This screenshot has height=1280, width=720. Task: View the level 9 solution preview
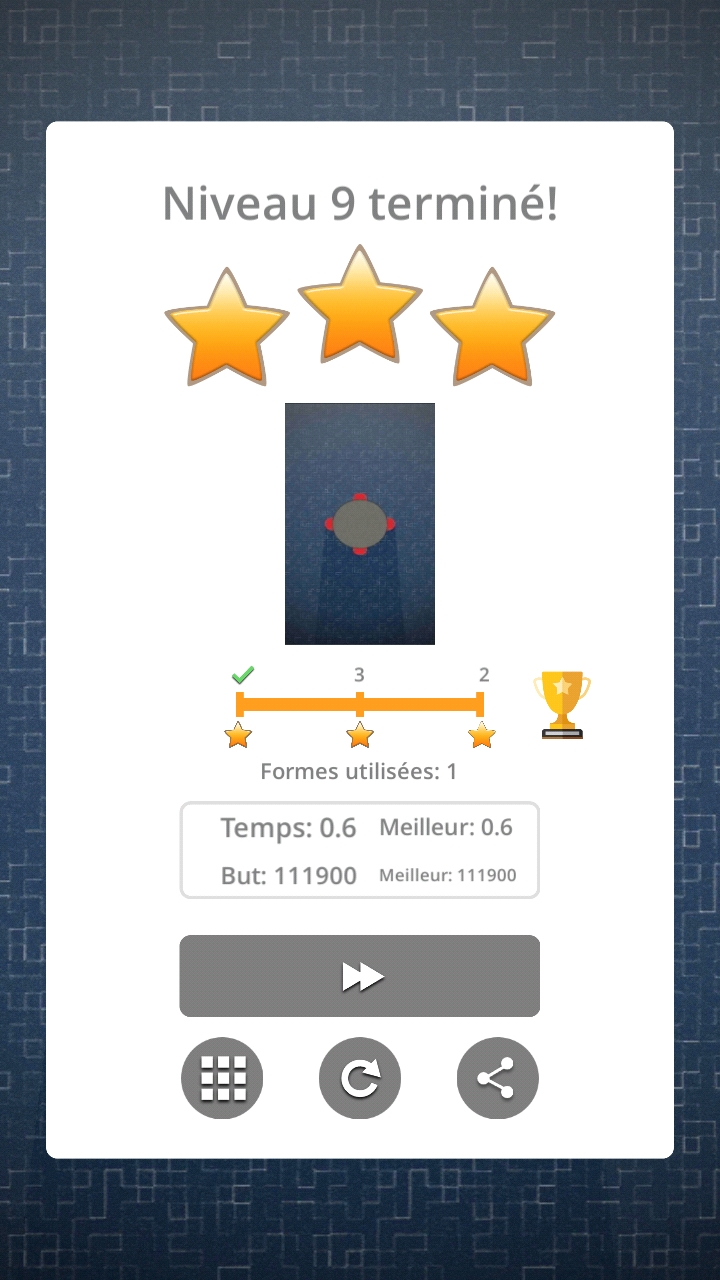[360, 524]
